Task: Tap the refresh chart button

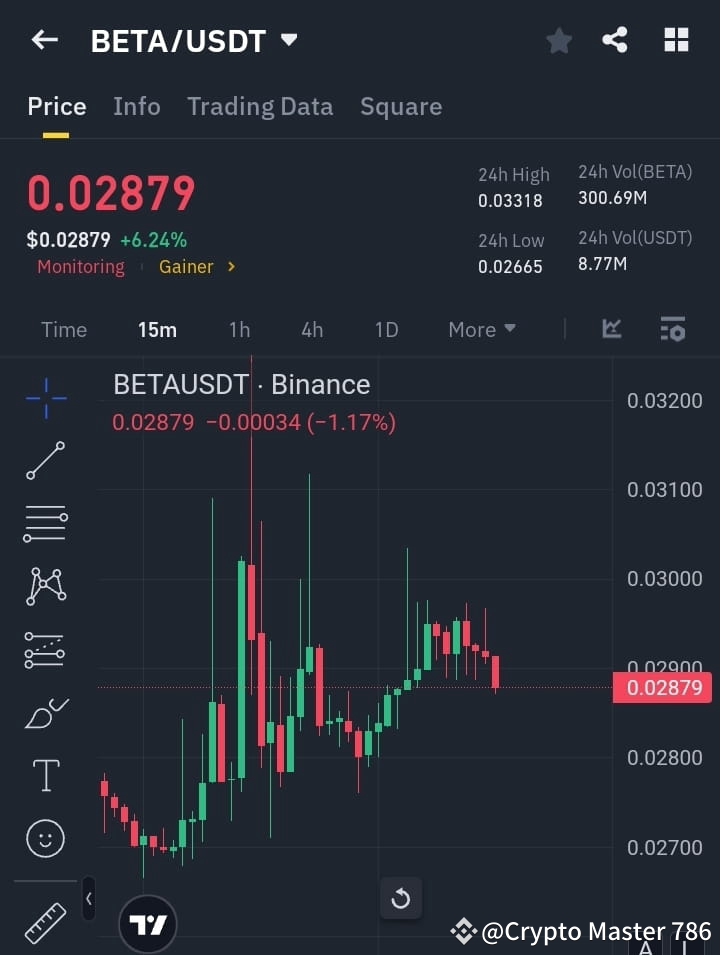Action: pyautogui.click(x=401, y=898)
